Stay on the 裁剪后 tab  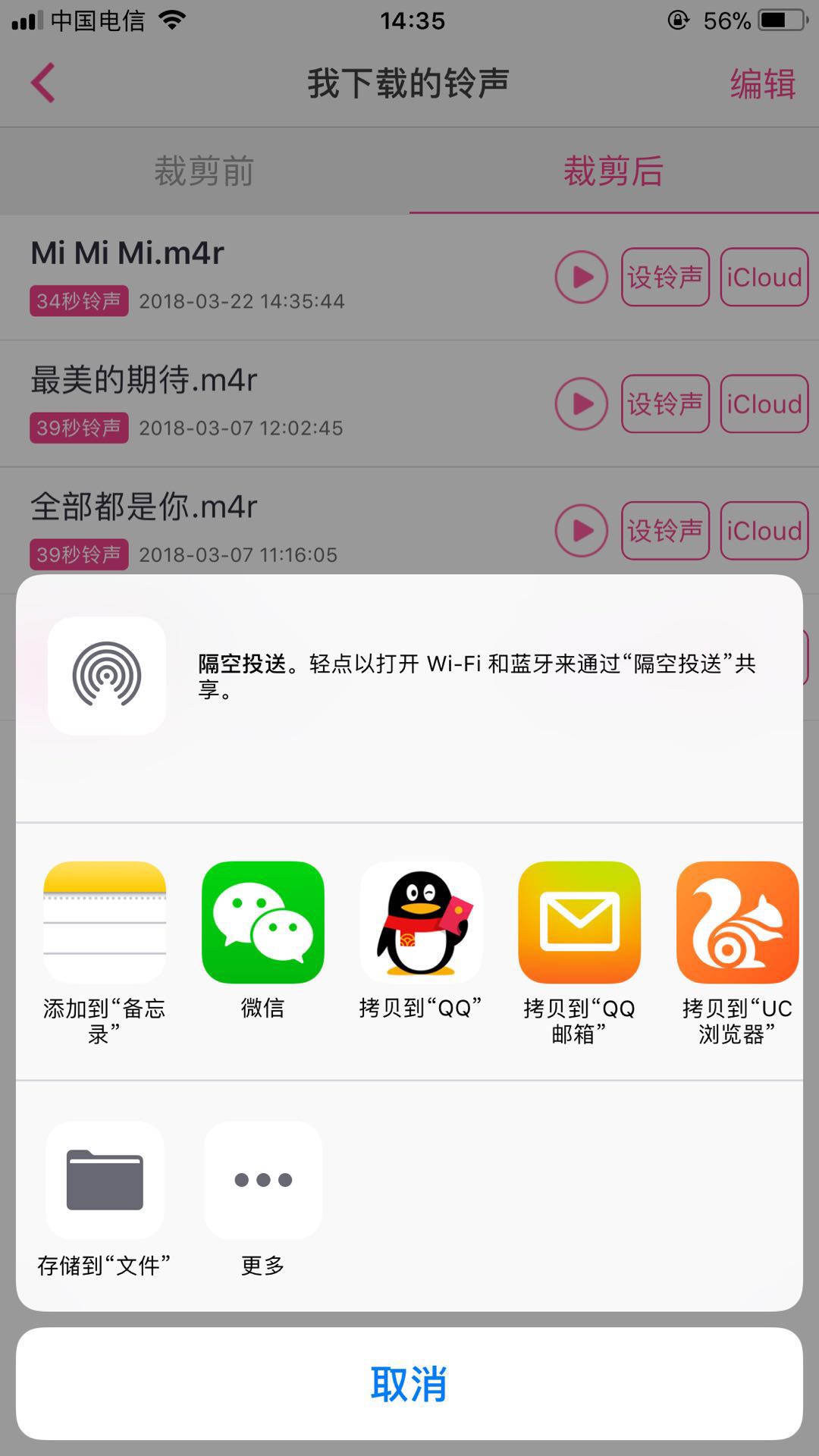[x=614, y=171]
